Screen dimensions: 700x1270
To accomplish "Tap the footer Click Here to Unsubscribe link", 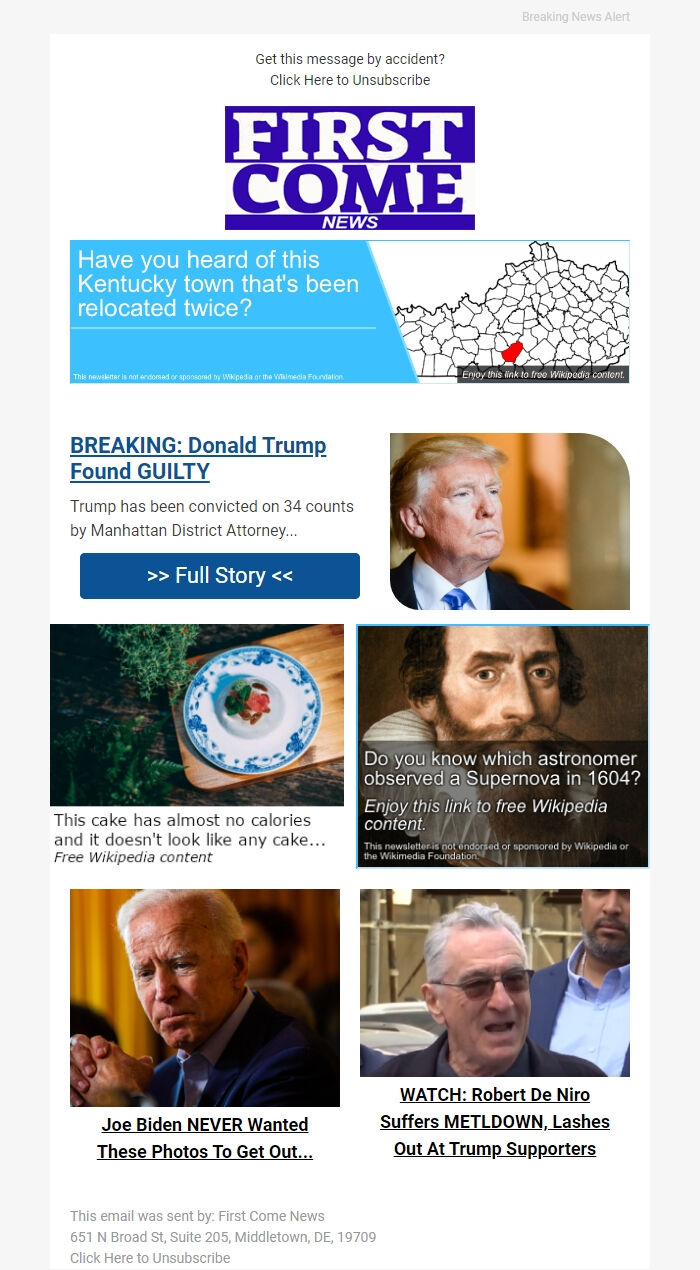I will coord(150,1258).
